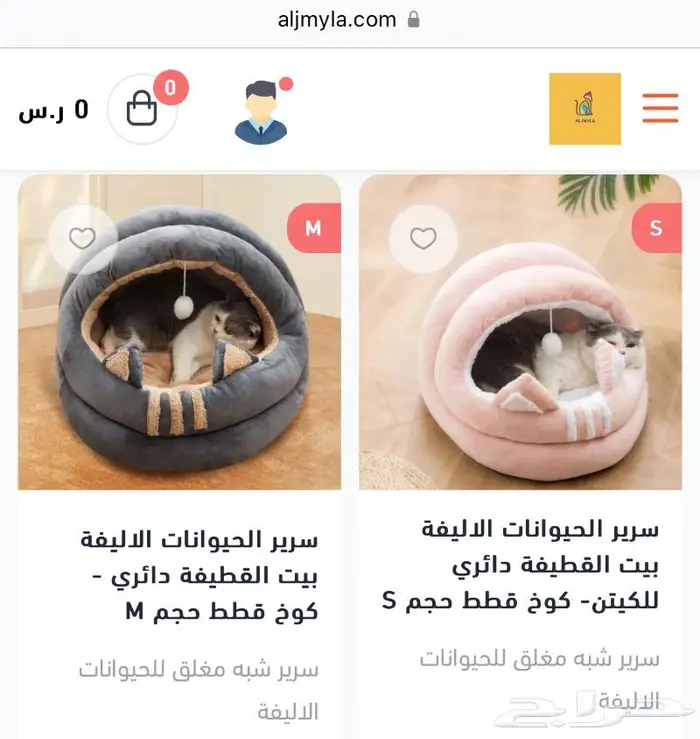This screenshot has height=739, width=700.
Task: Favorite the gray size M cat bed
Action: tap(82, 239)
